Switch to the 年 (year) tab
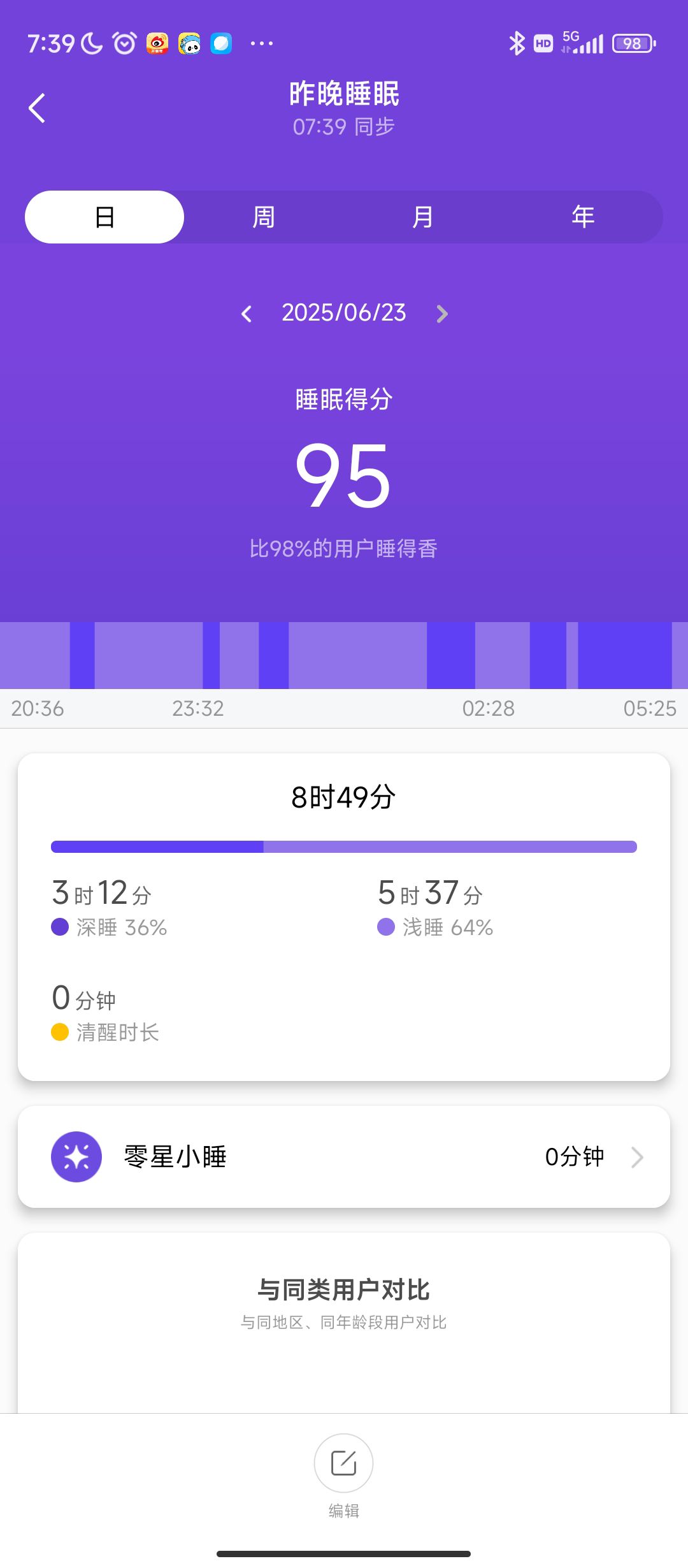Screen dimensions: 688x1568 pos(583,217)
